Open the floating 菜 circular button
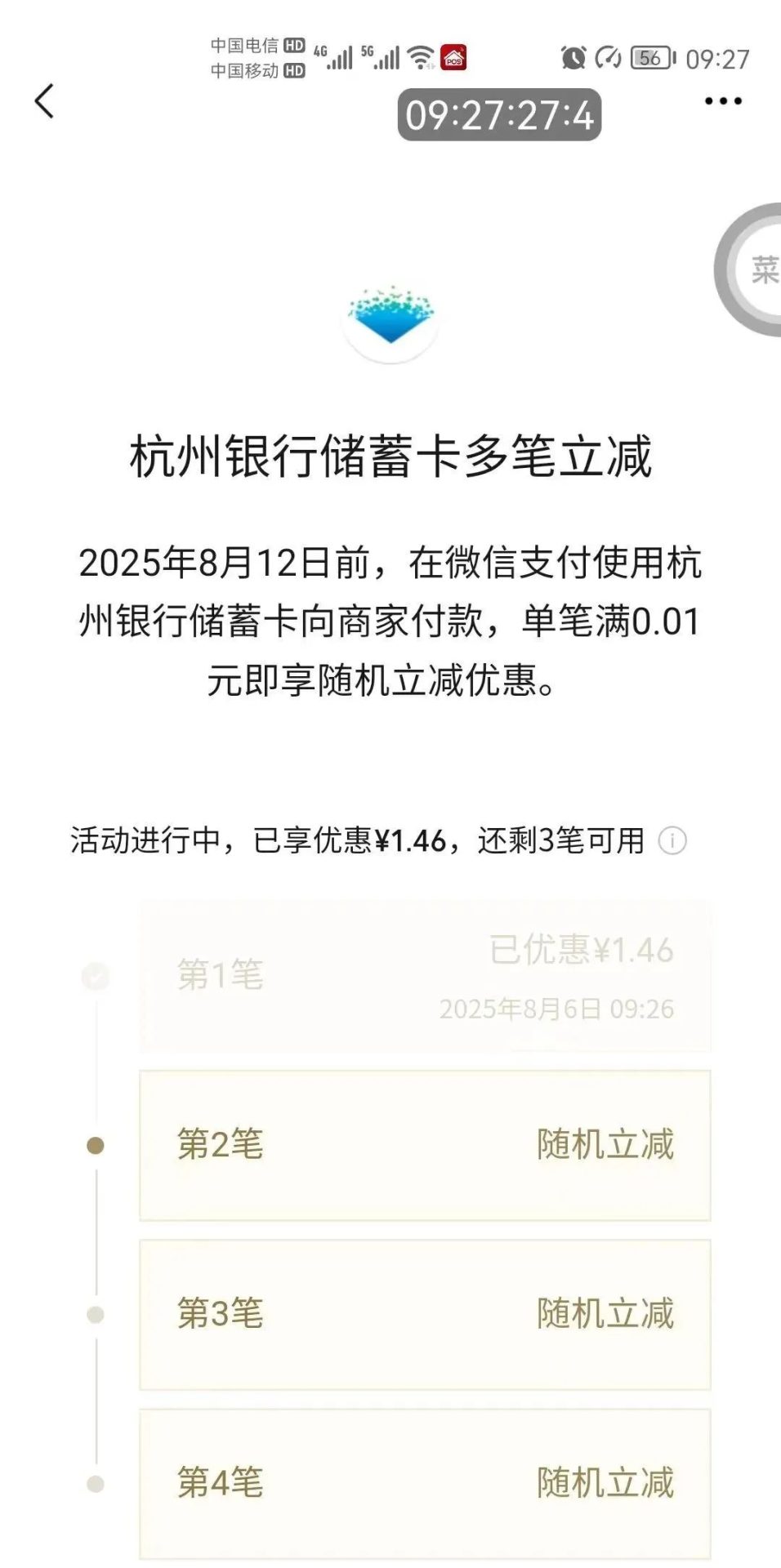The width and height of the screenshot is (781, 1568). (x=756, y=269)
